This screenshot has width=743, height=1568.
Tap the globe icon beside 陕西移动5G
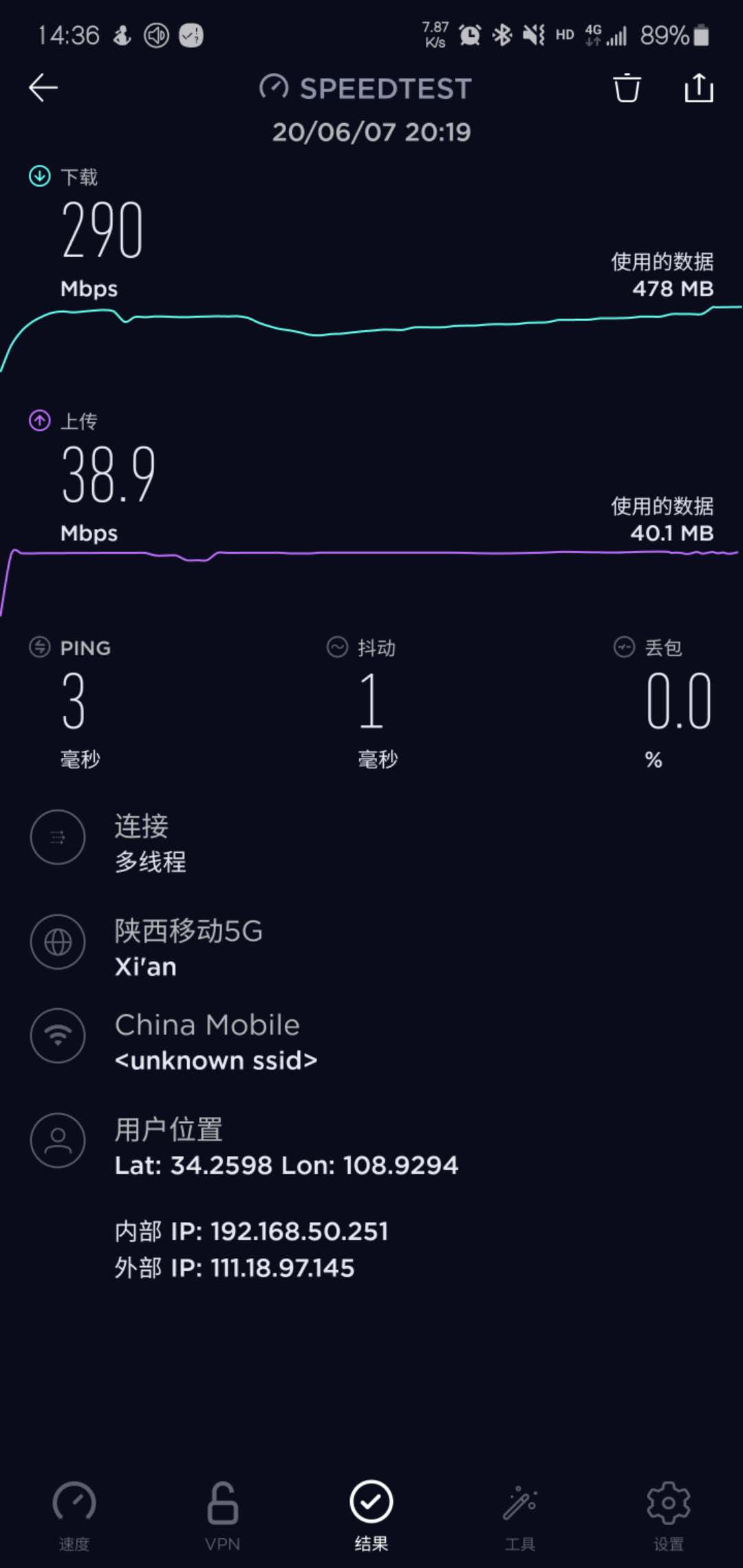tap(58, 943)
